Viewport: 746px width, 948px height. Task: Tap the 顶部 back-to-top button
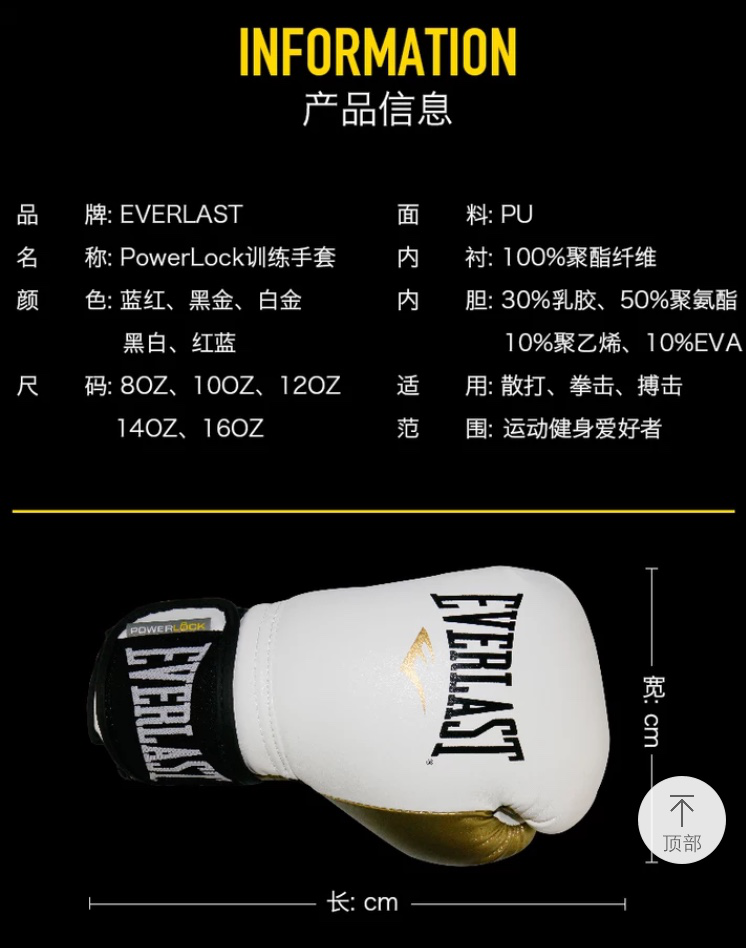681,821
